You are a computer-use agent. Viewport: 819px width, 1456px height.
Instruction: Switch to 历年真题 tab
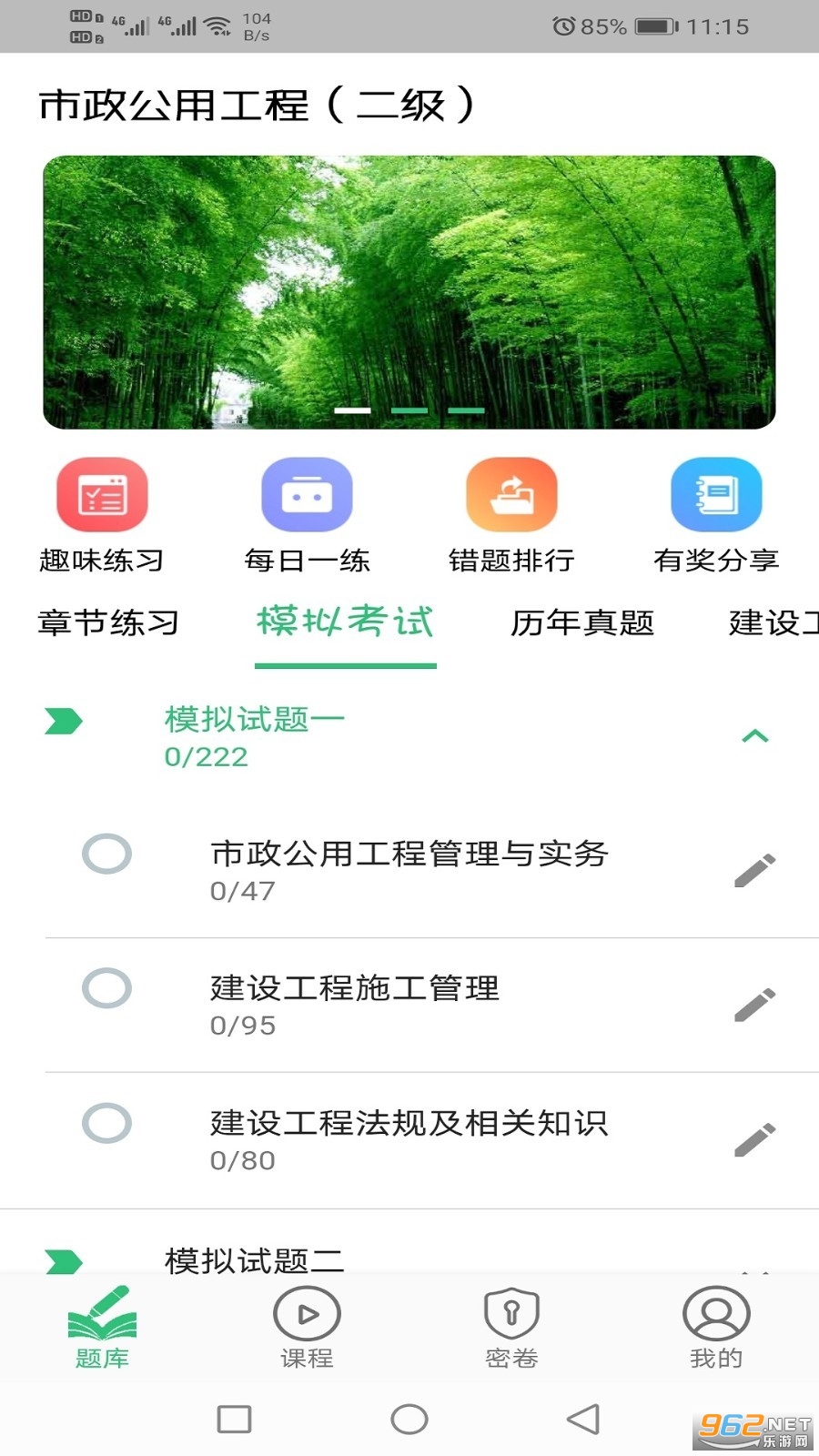point(582,623)
